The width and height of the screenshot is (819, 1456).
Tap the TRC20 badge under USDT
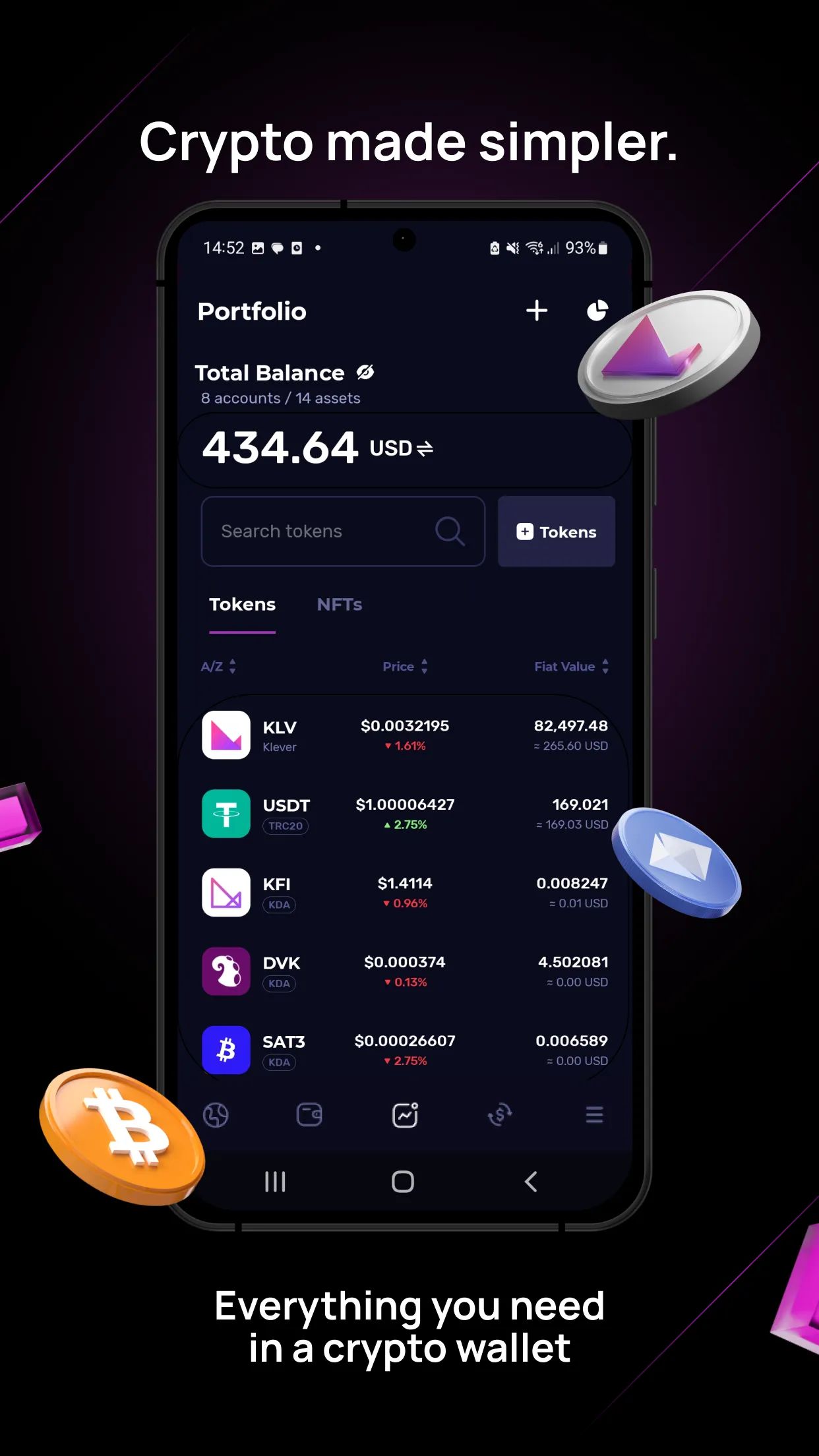286,826
